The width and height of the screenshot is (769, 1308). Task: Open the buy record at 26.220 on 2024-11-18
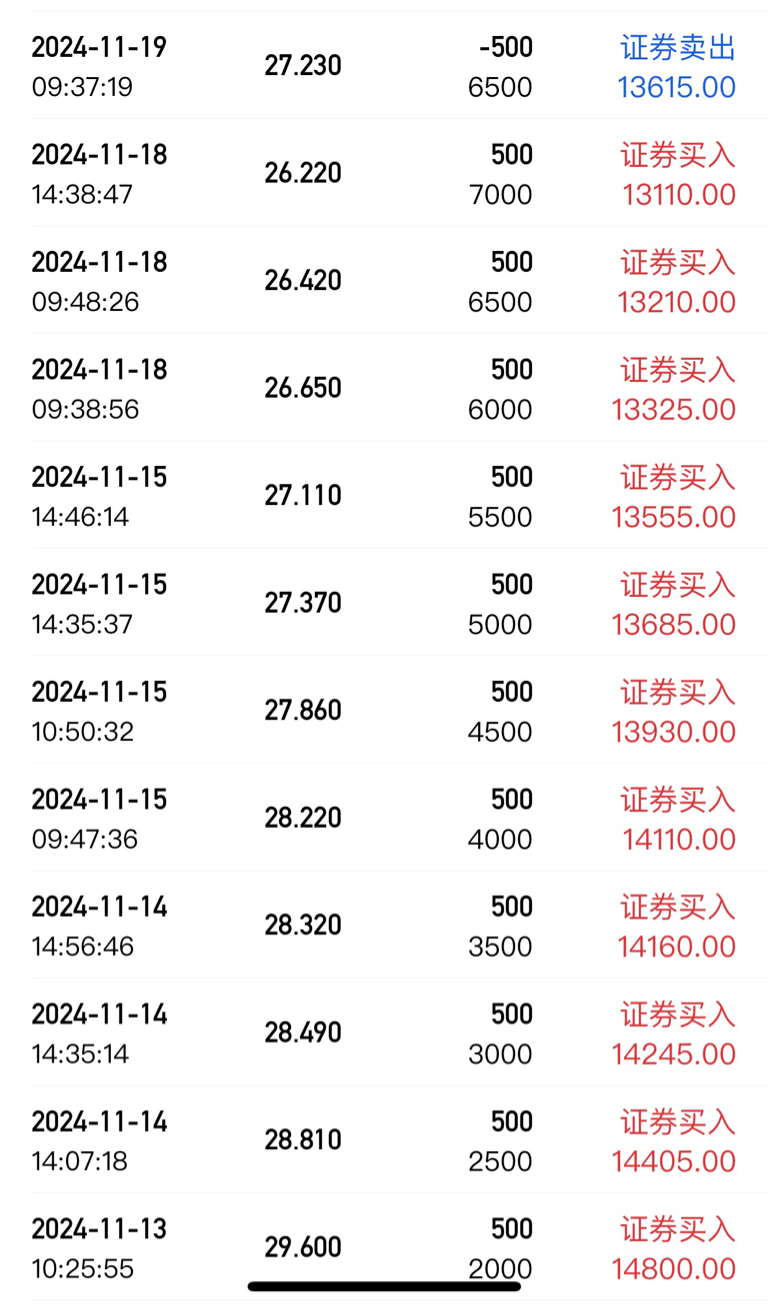[x=384, y=174]
